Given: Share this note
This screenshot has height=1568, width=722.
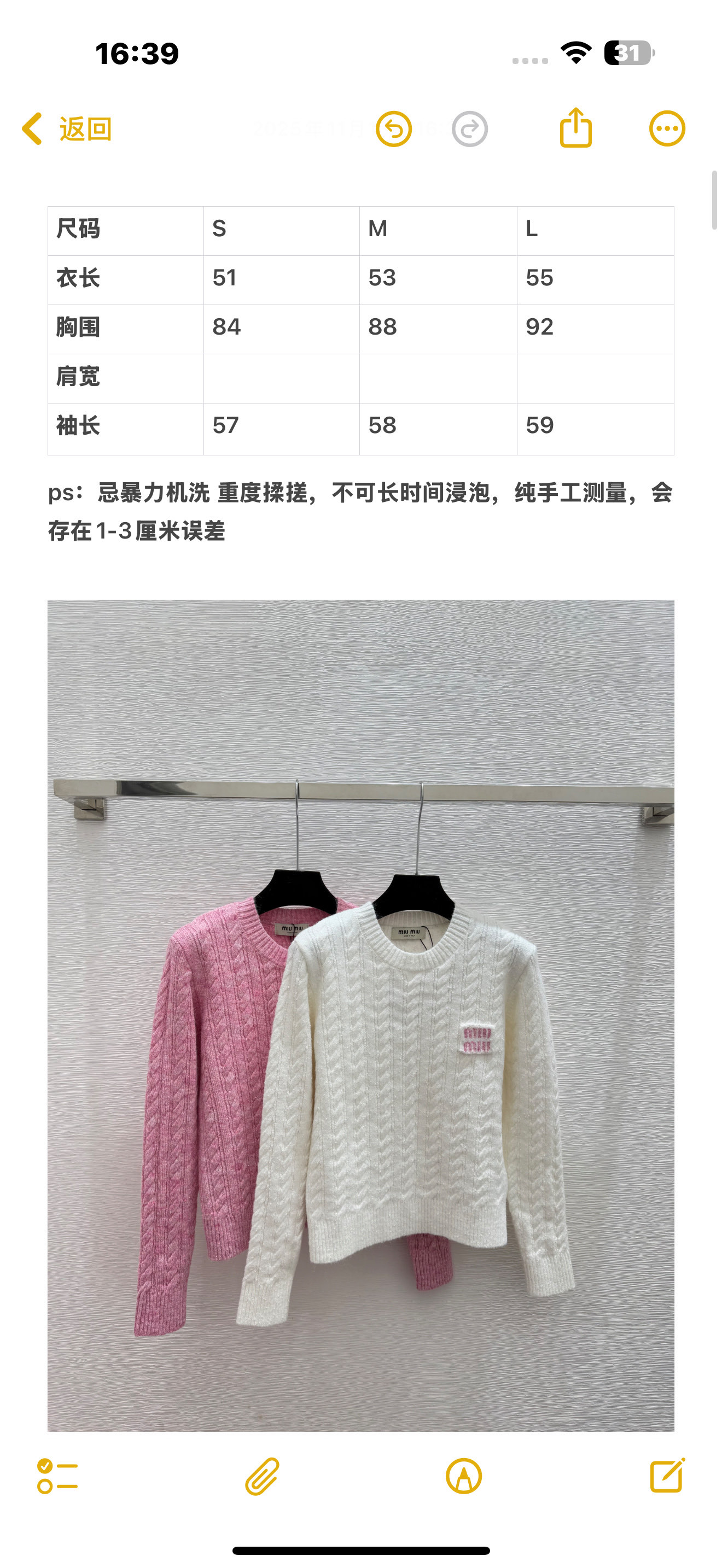Looking at the screenshot, I should (575, 128).
